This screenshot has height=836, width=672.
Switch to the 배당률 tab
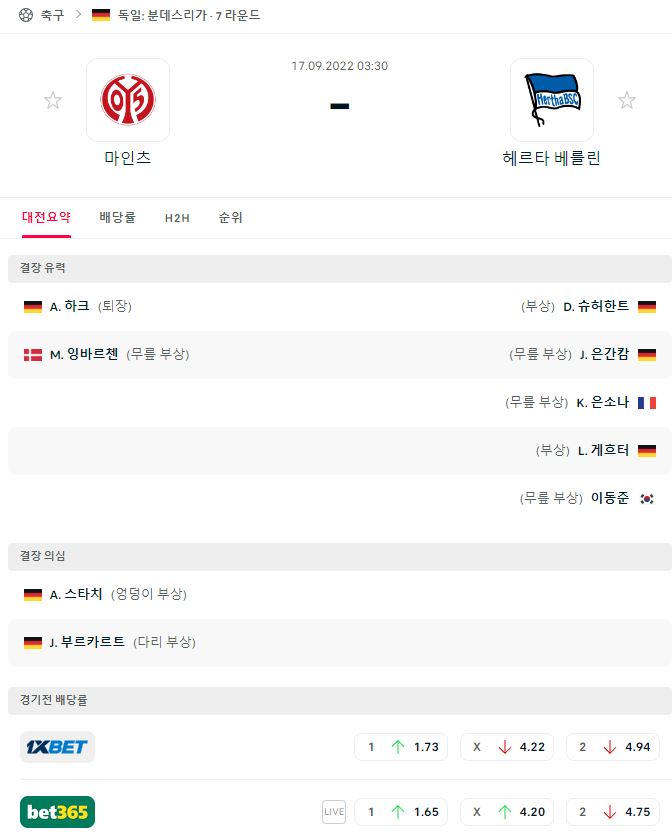point(118,217)
